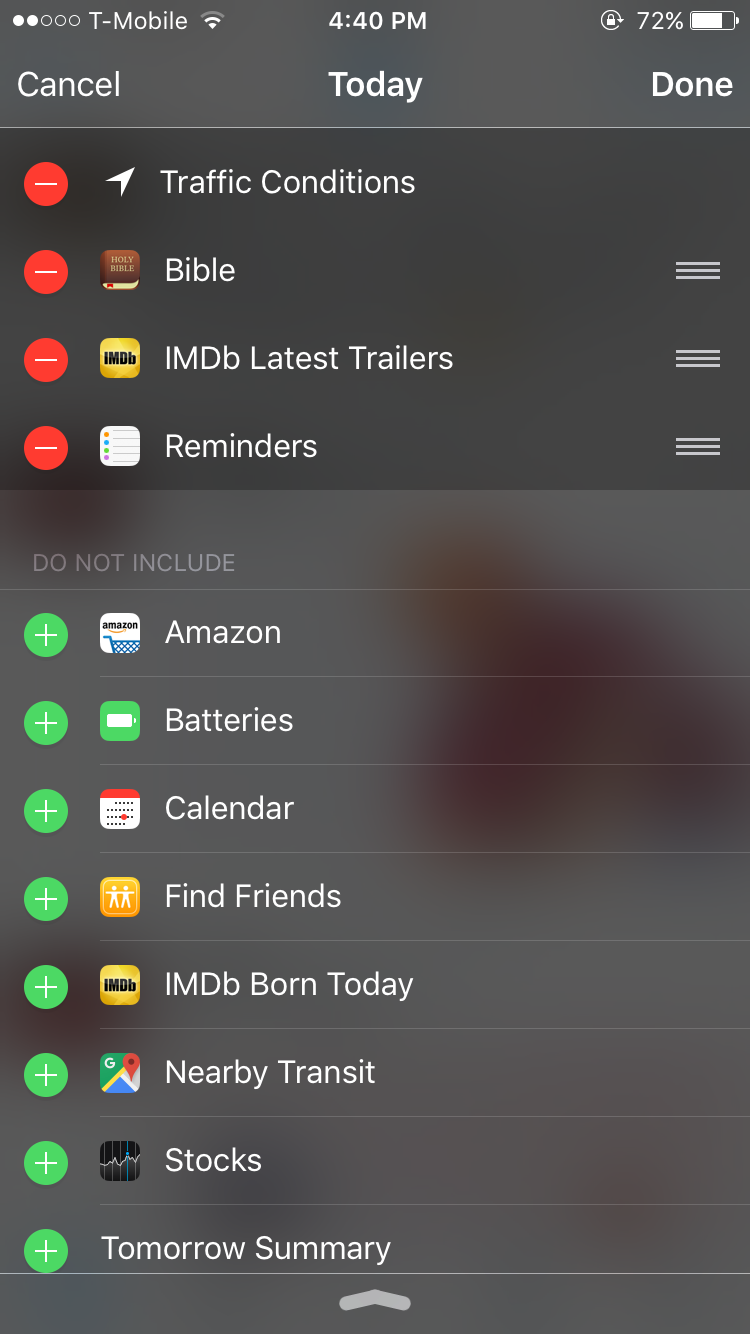750x1334 pixels.
Task: Add the Amazon widget
Action: 46,634
